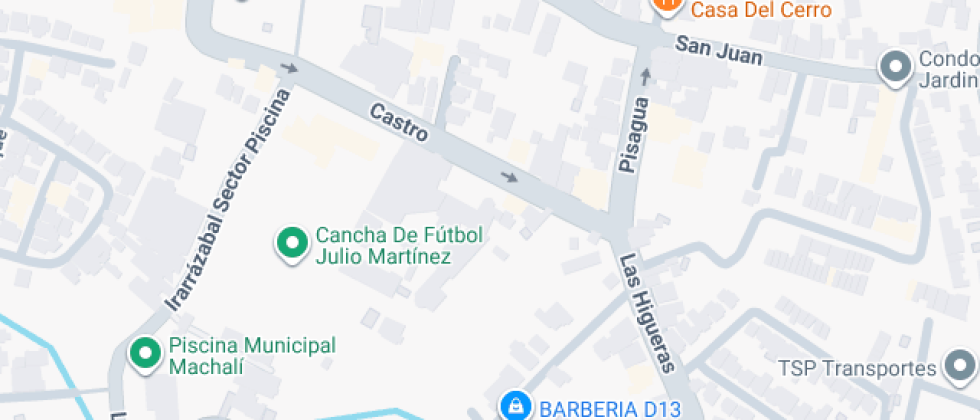
Task: Open the TSP Transportes place marker
Action: 964,368
